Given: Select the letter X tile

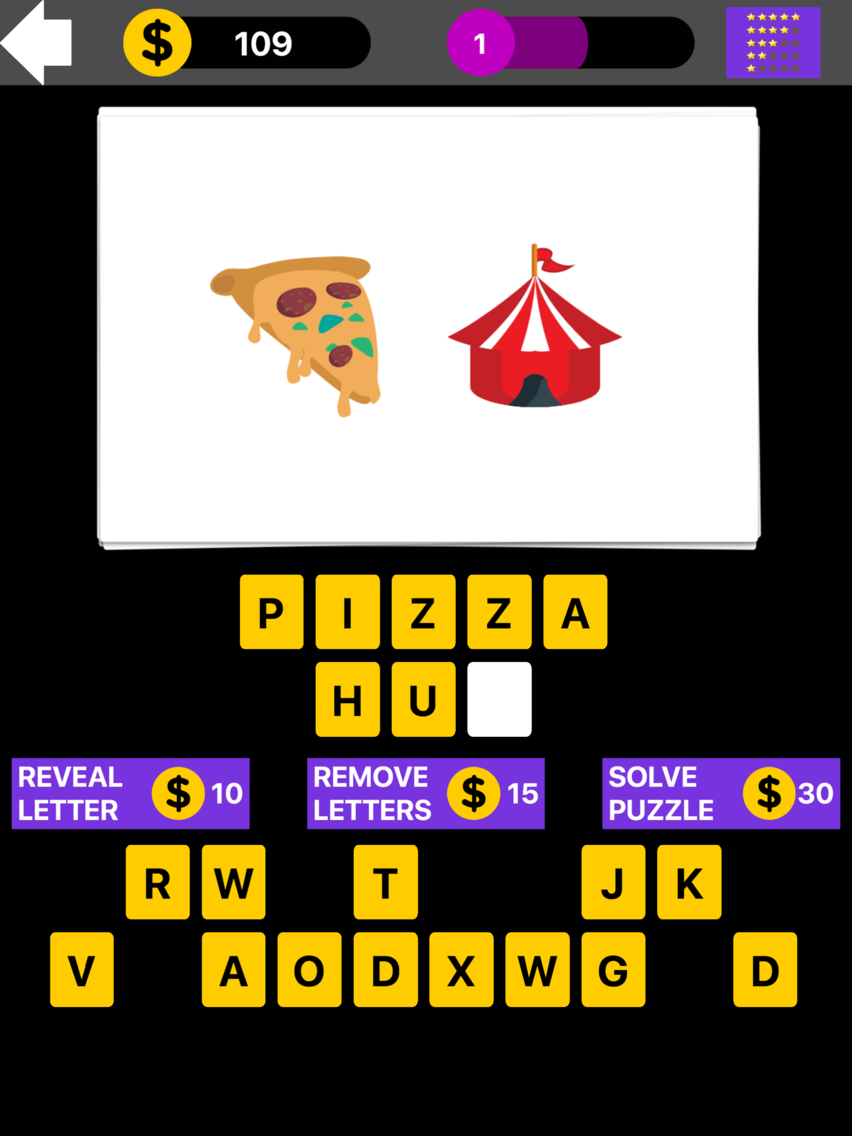Looking at the screenshot, I should coord(461,969).
